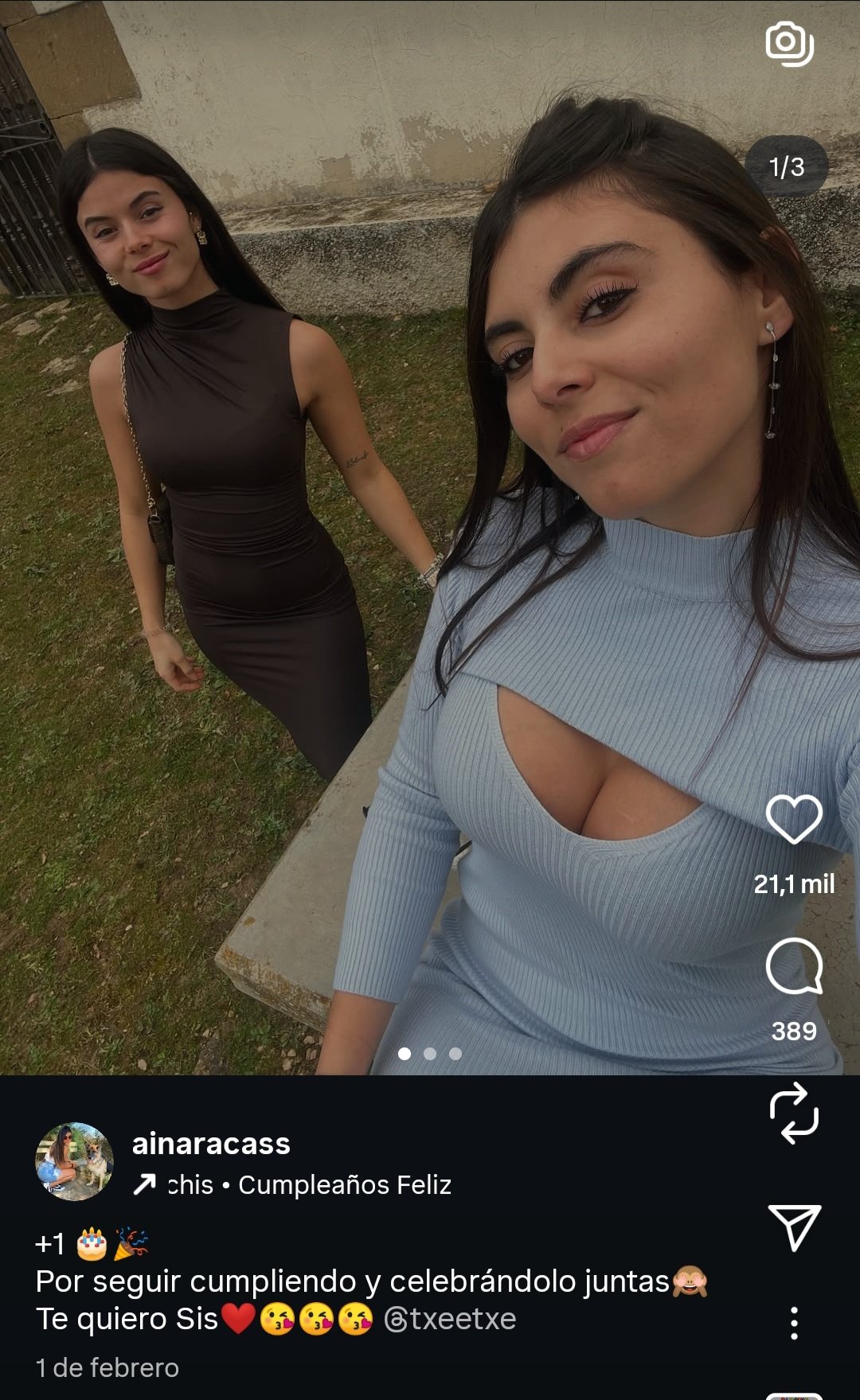
Task: Open the three-dot options menu
Action: (793, 1323)
